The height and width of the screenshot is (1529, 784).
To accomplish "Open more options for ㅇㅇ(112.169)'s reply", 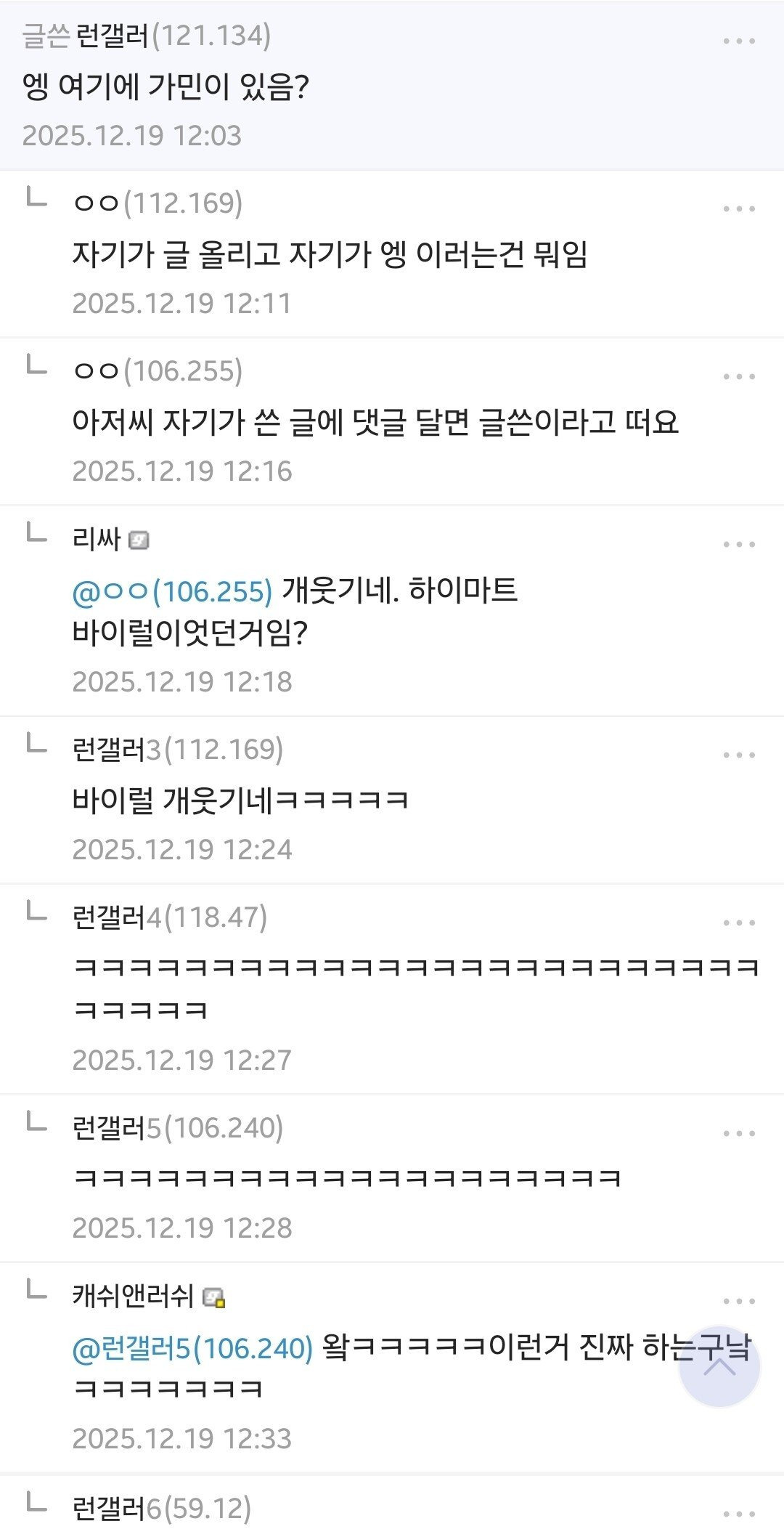I will coord(739,209).
